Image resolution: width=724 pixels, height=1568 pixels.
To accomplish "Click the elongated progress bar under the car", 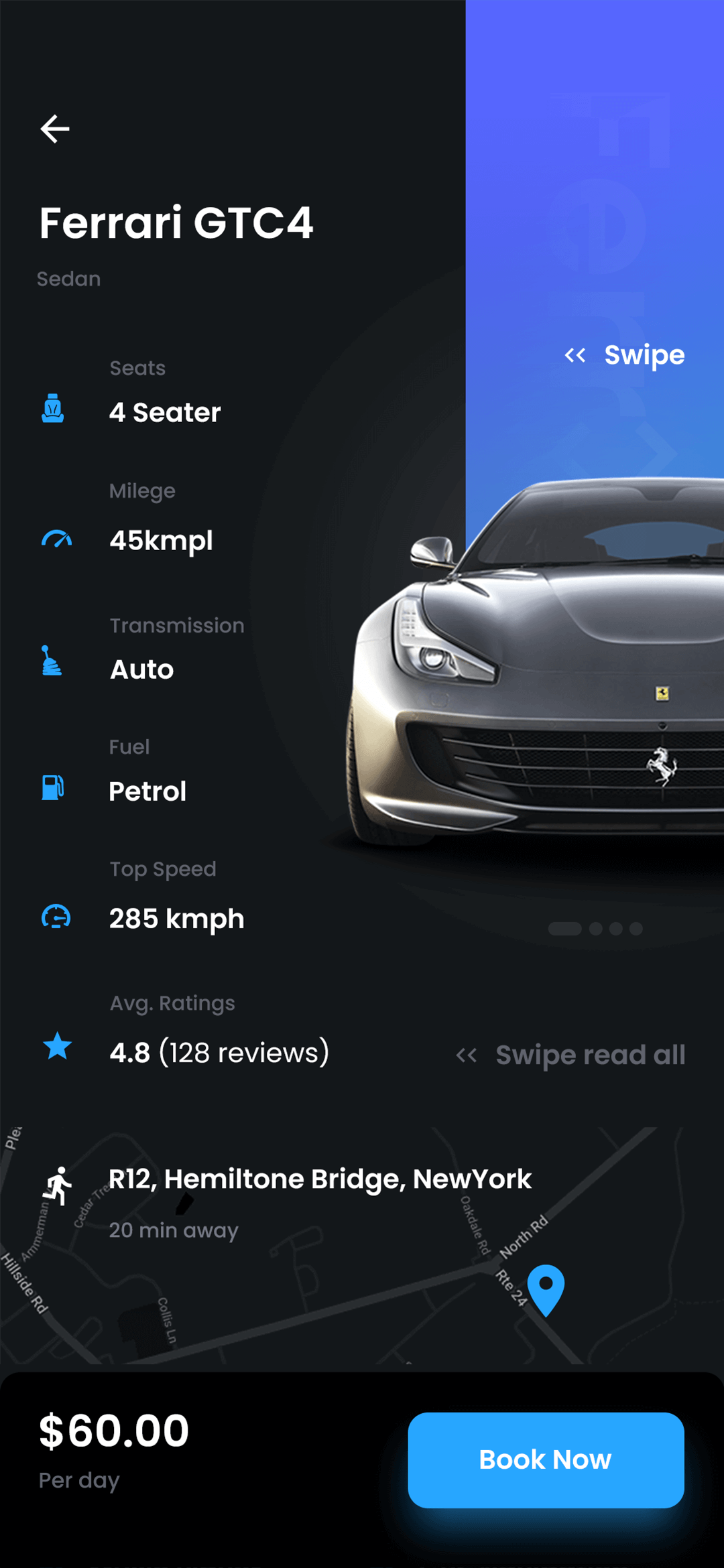I will 566,928.
